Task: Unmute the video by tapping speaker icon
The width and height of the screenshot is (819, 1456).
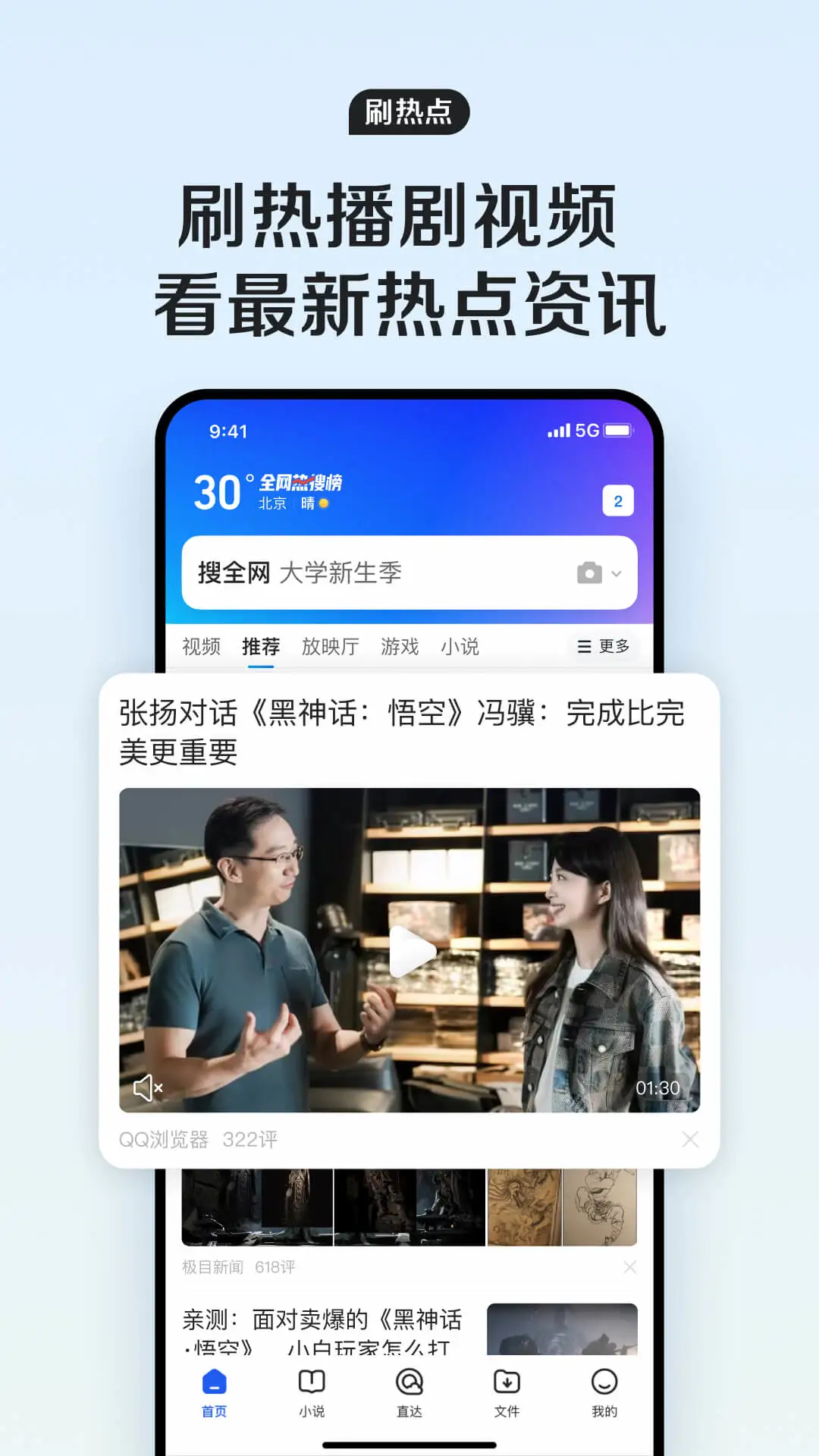Action: [147, 1087]
